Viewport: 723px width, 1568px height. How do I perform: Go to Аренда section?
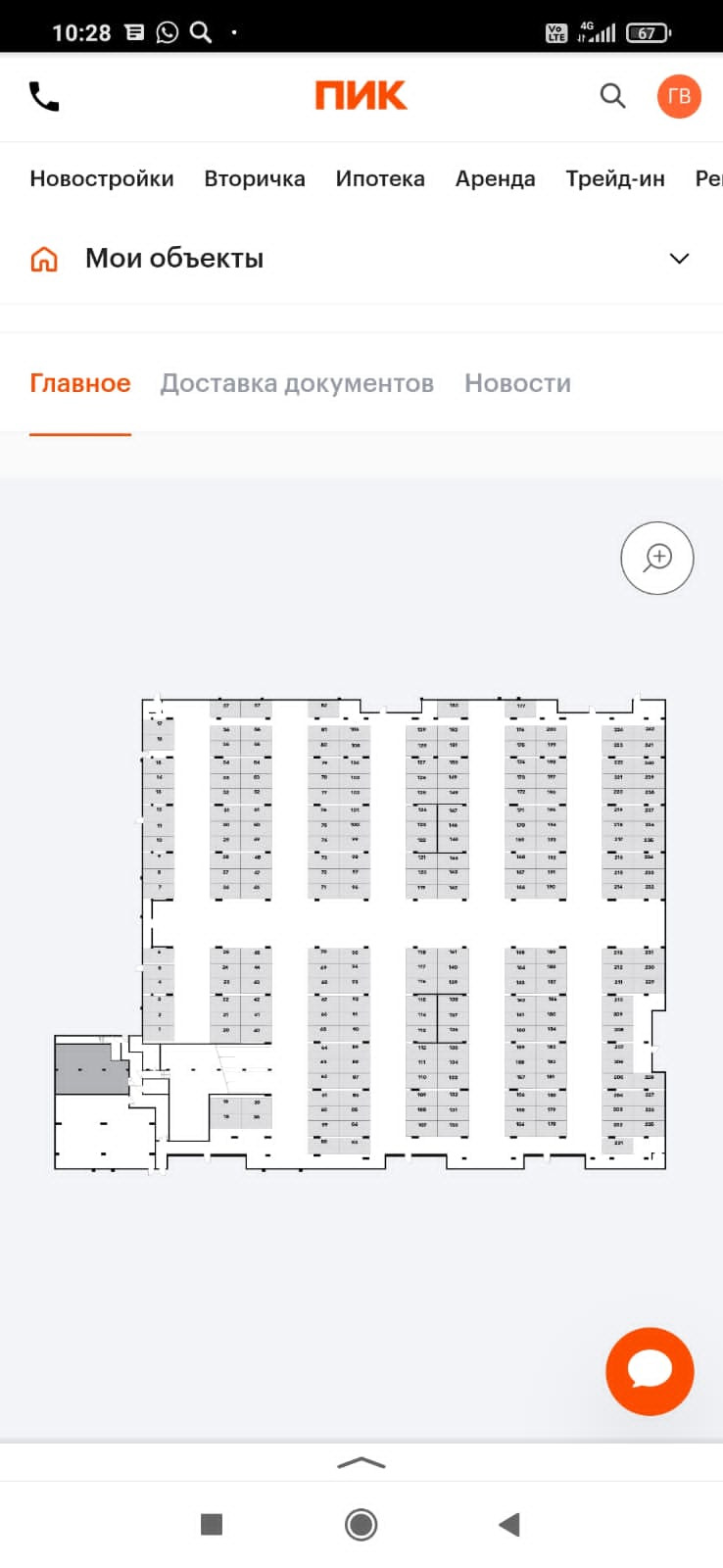(495, 178)
